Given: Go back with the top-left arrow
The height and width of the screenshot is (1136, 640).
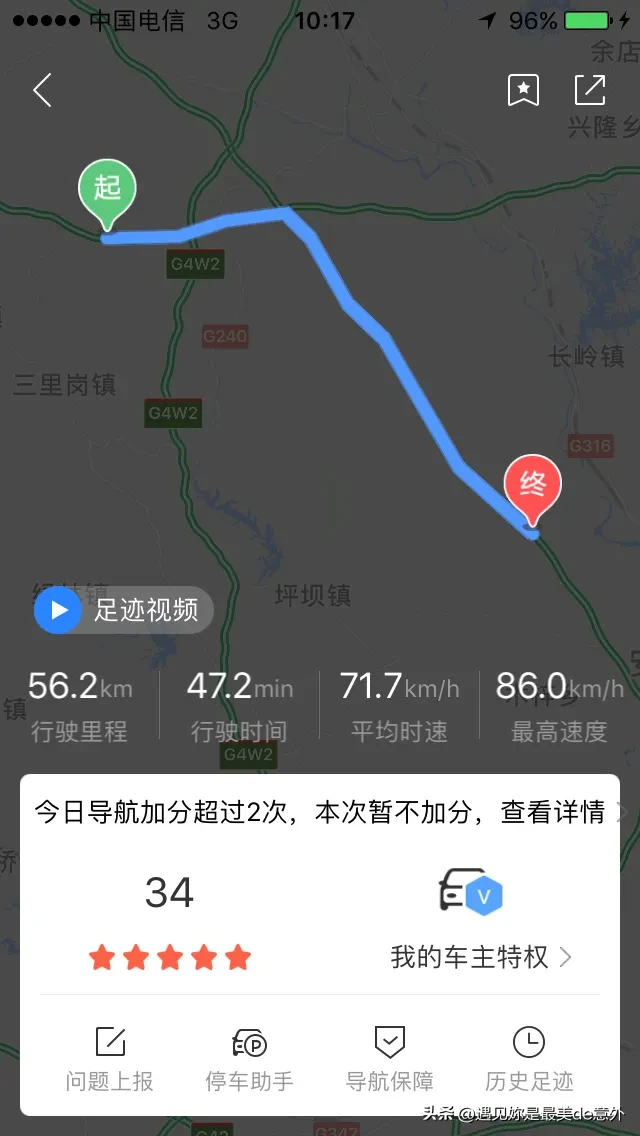Looking at the screenshot, I should click(x=42, y=90).
